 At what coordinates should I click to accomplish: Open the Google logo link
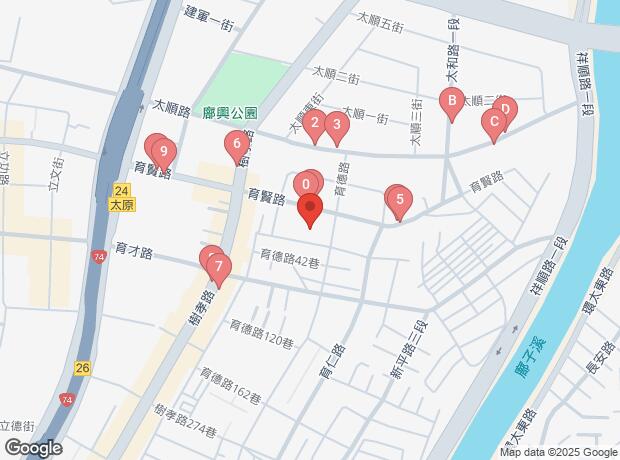32,448
